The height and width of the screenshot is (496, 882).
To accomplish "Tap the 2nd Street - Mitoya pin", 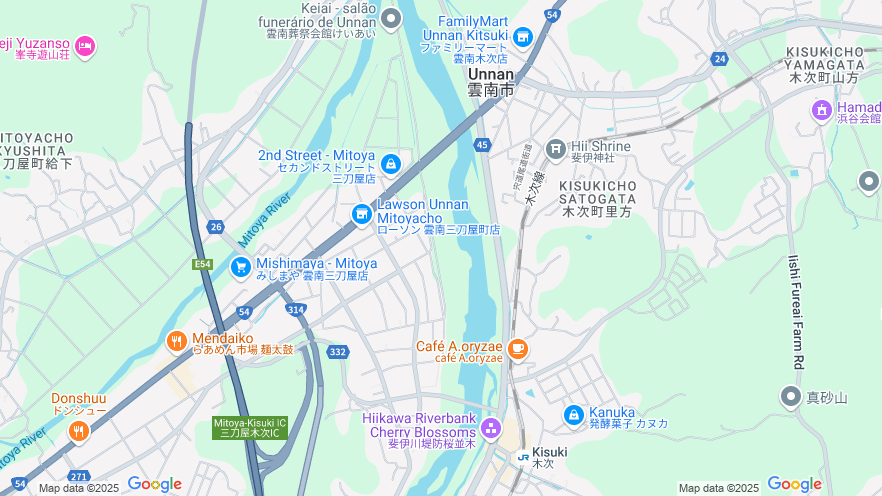I will tap(391, 163).
